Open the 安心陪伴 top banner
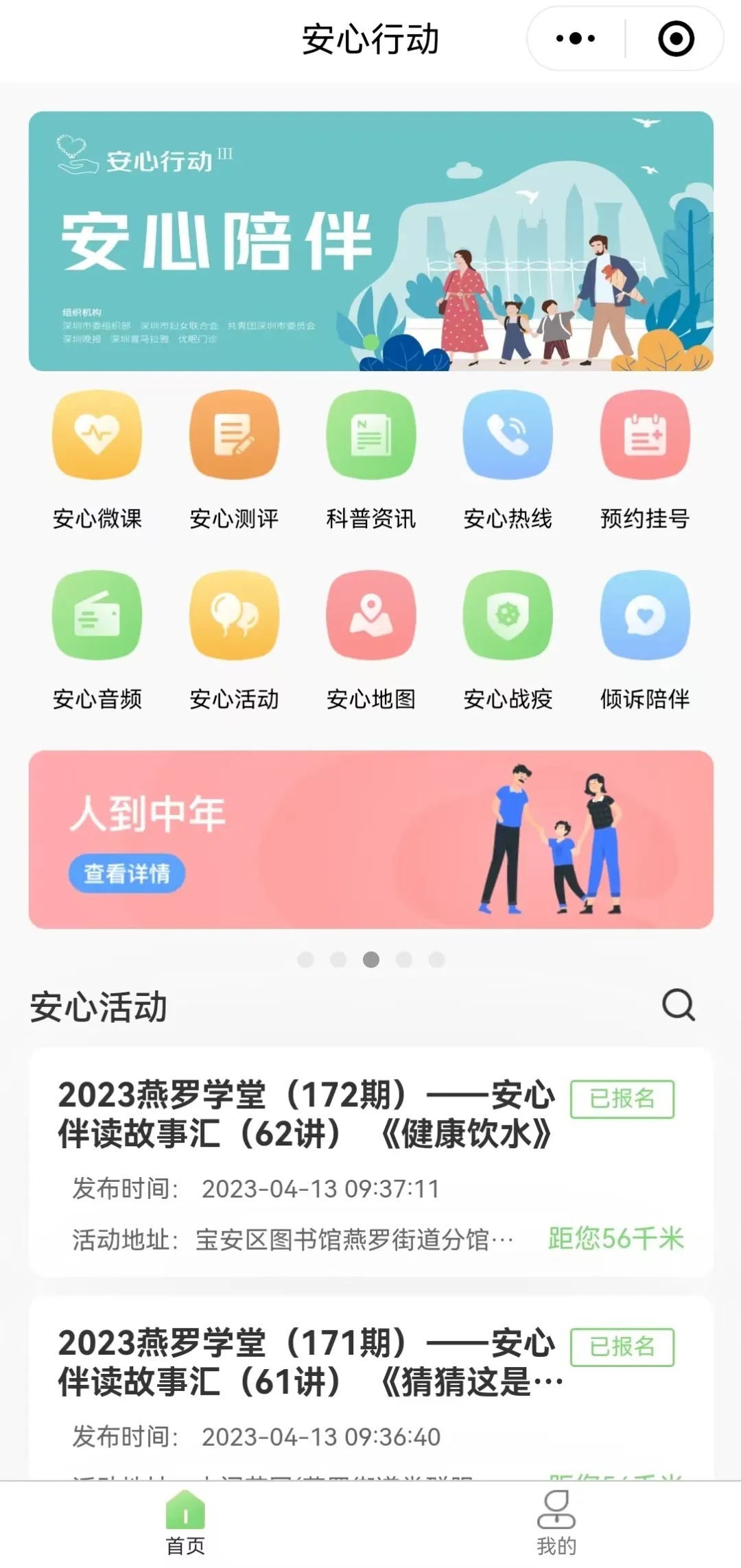Image resolution: width=741 pixels, height=1568 pixels. click(370, 241)
